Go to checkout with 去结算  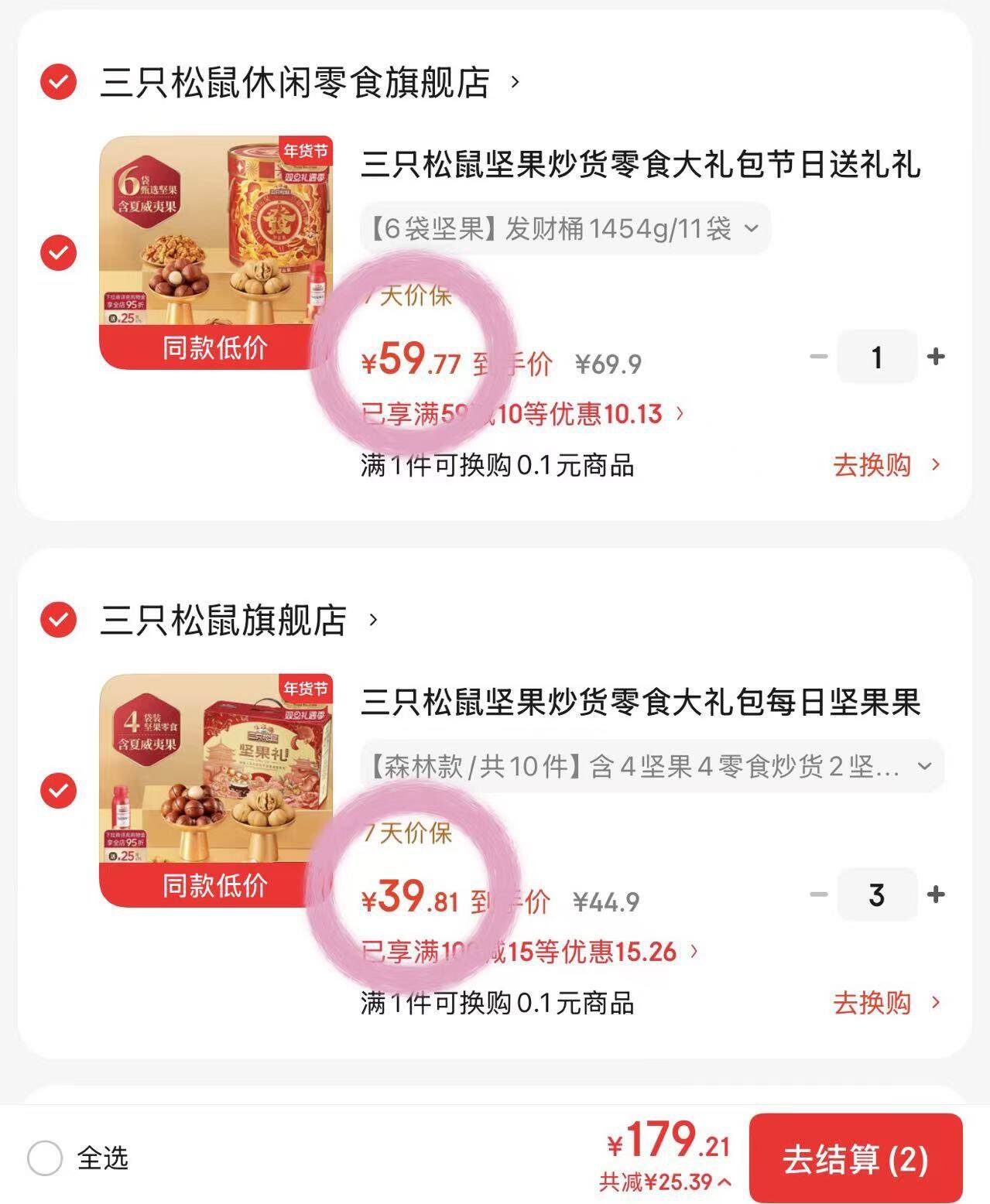pos(855,1158)
